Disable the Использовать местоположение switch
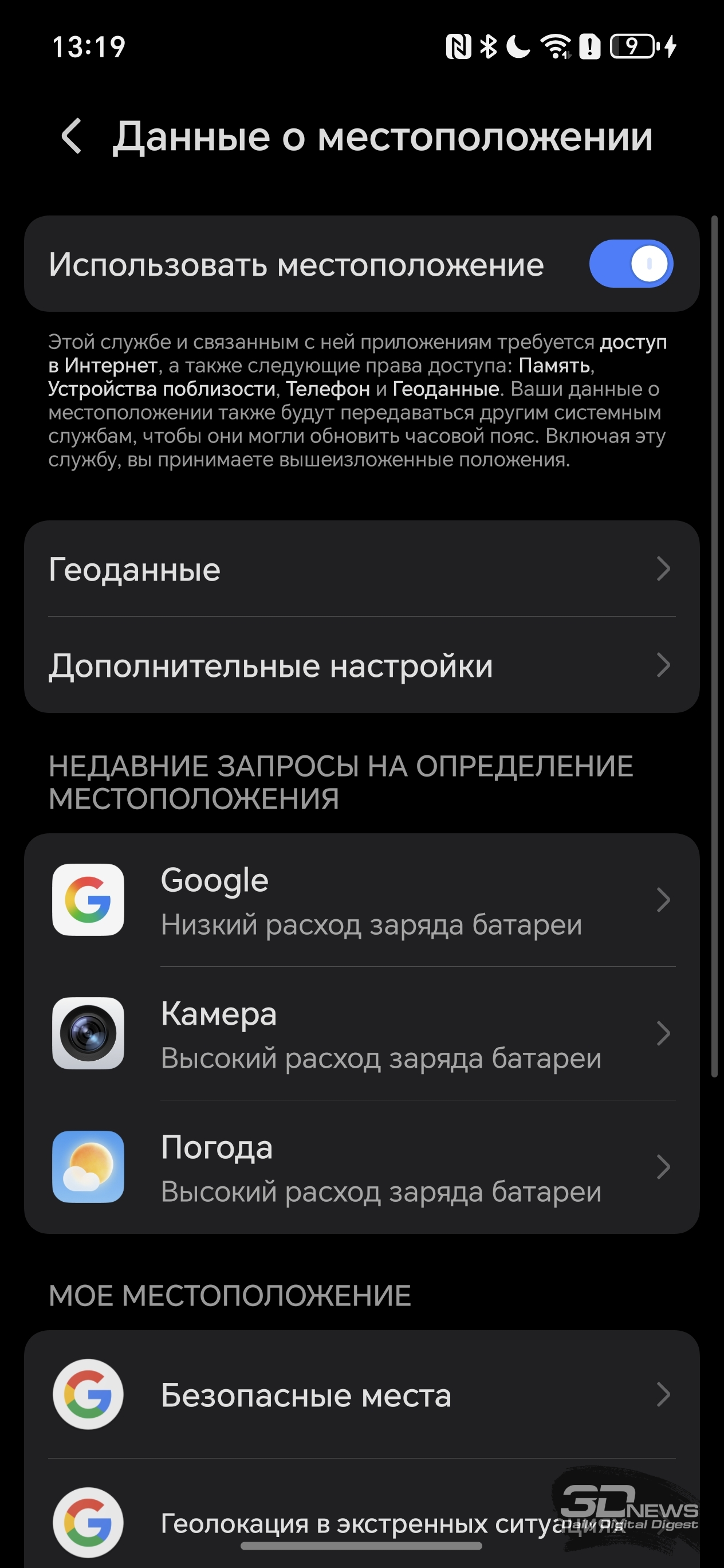This screenshot has width=724, height=1568. click(x=631, y=264)
